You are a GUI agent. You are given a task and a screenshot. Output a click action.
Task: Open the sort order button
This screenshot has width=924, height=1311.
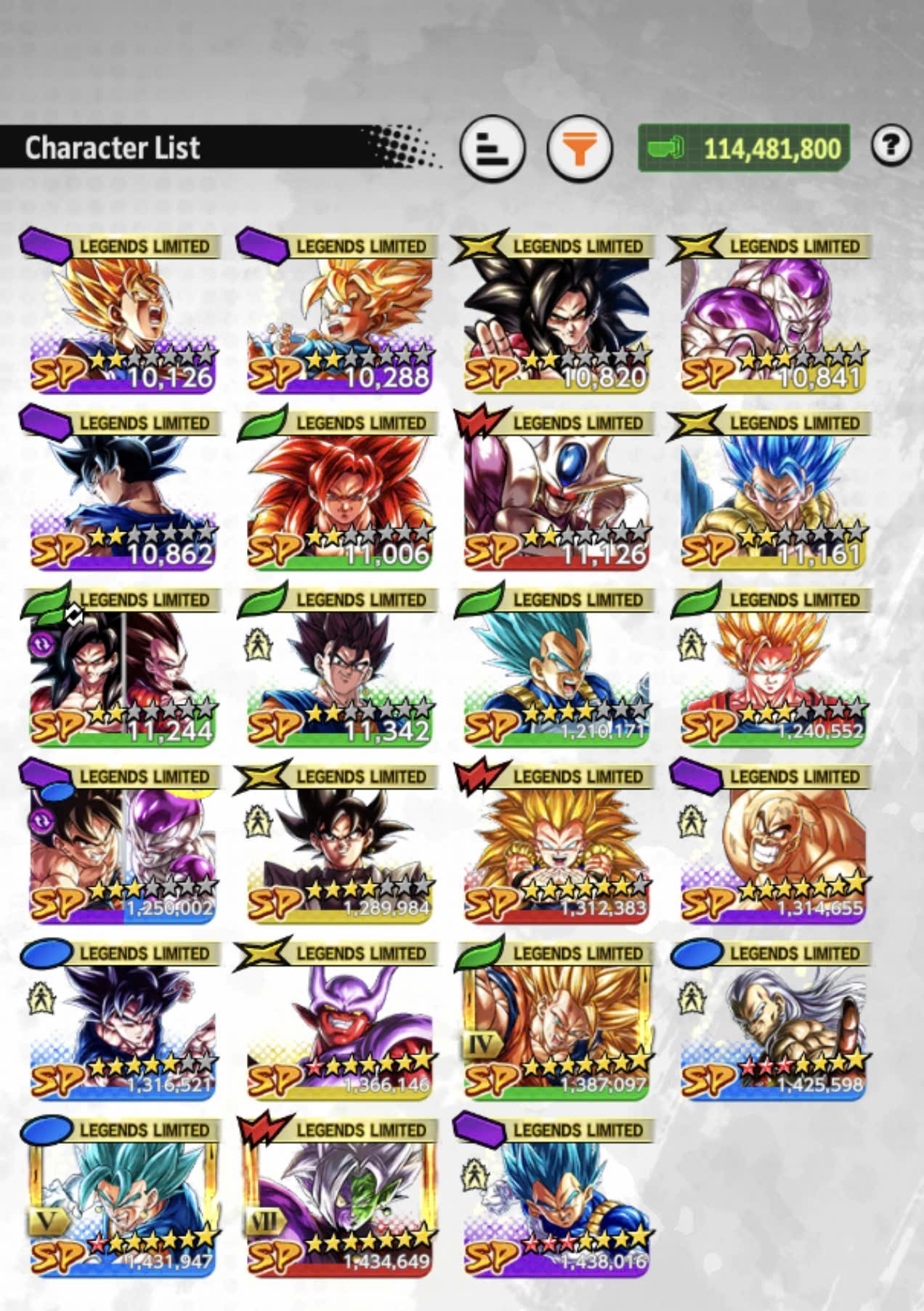click(493, 149)
